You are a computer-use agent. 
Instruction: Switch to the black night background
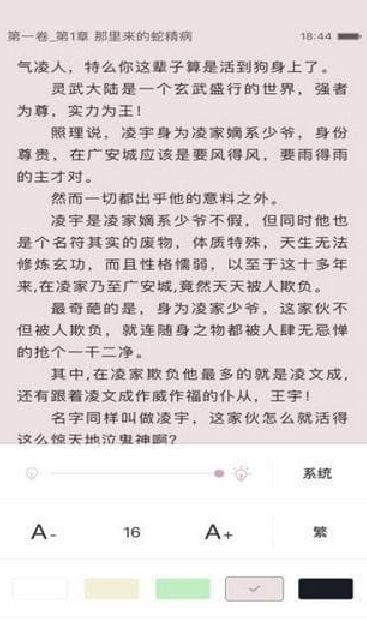click(x=325, y=589)
